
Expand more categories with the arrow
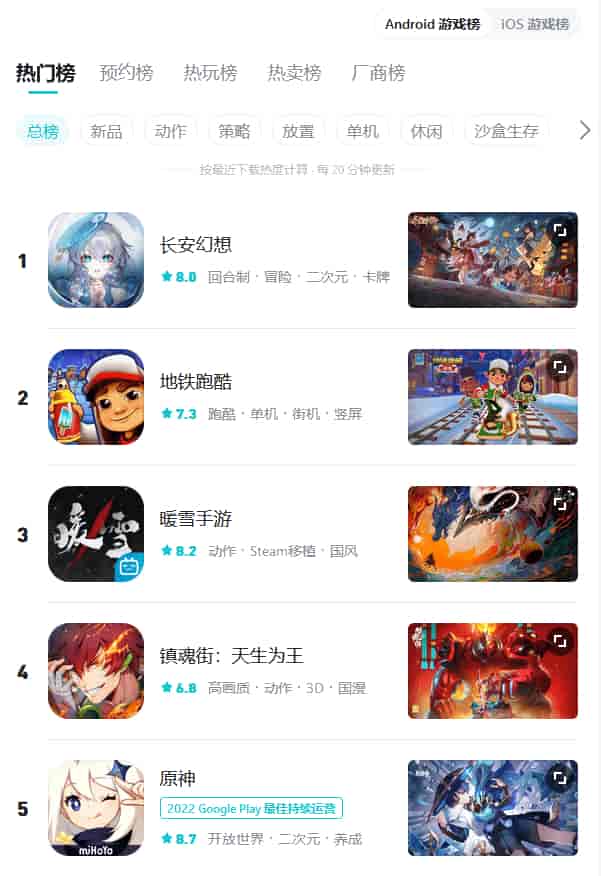pyautogui.click(x=585, y=131)
